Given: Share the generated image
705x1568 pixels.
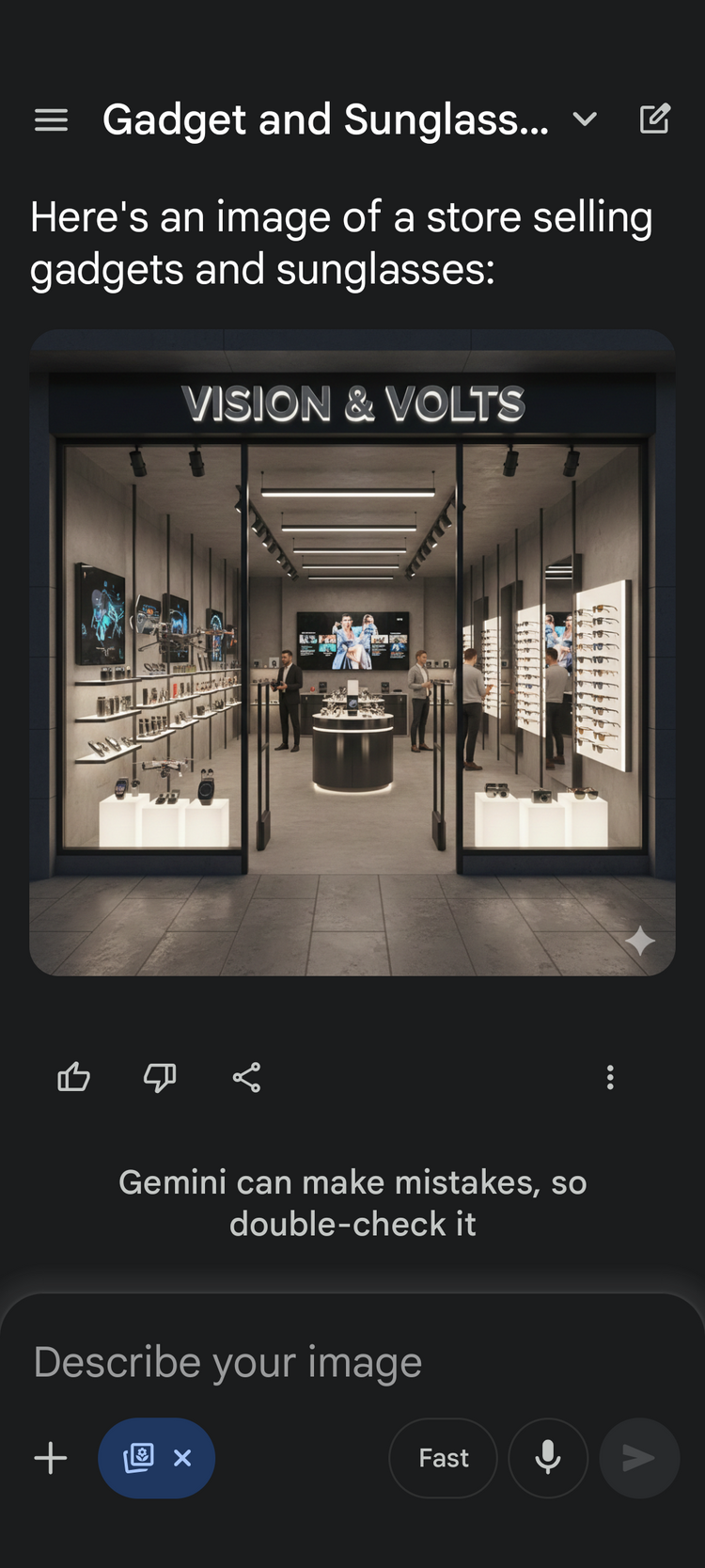Looking at the screenshot, I should (245, 1077).
